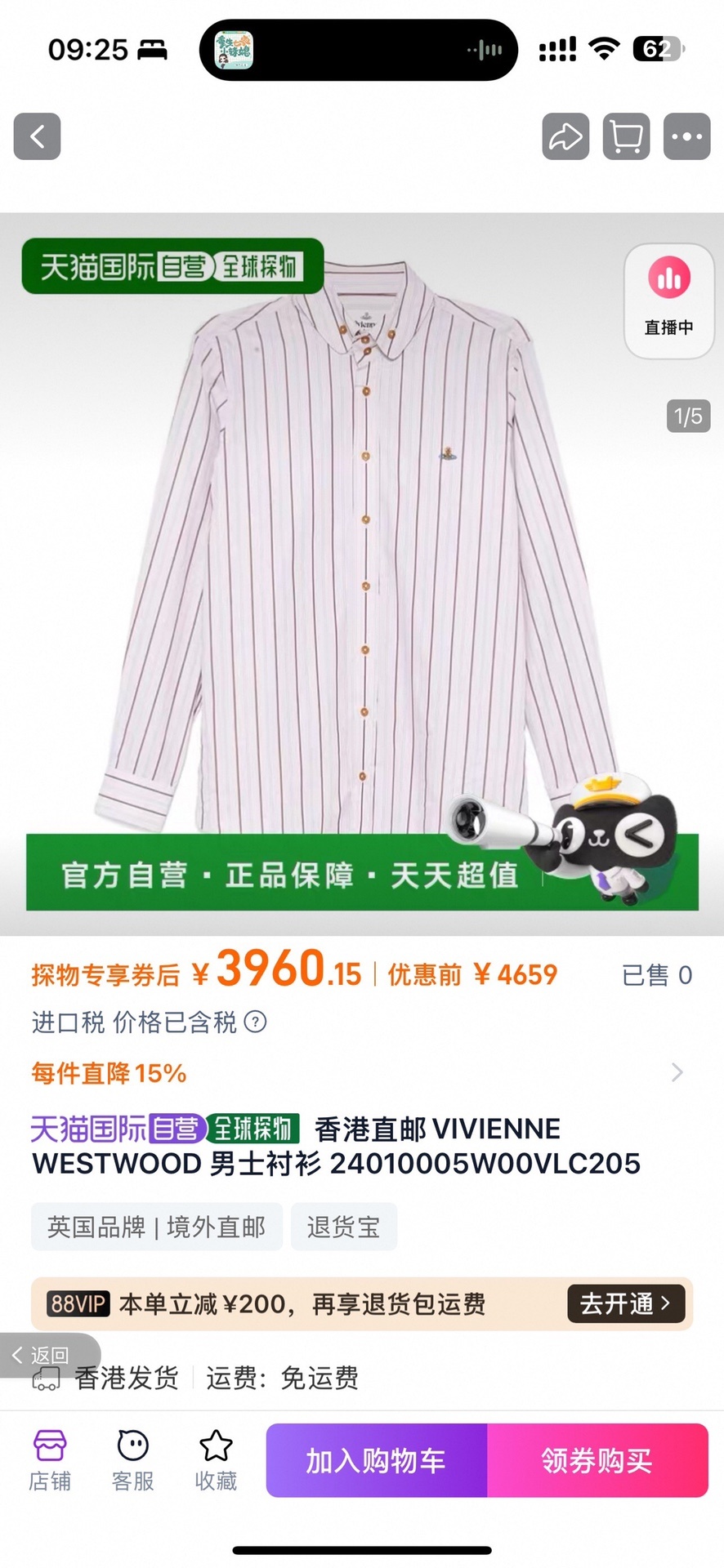Visit the 店铺 store page
Screen dimensions: 724x1568
coord(50,1460)
